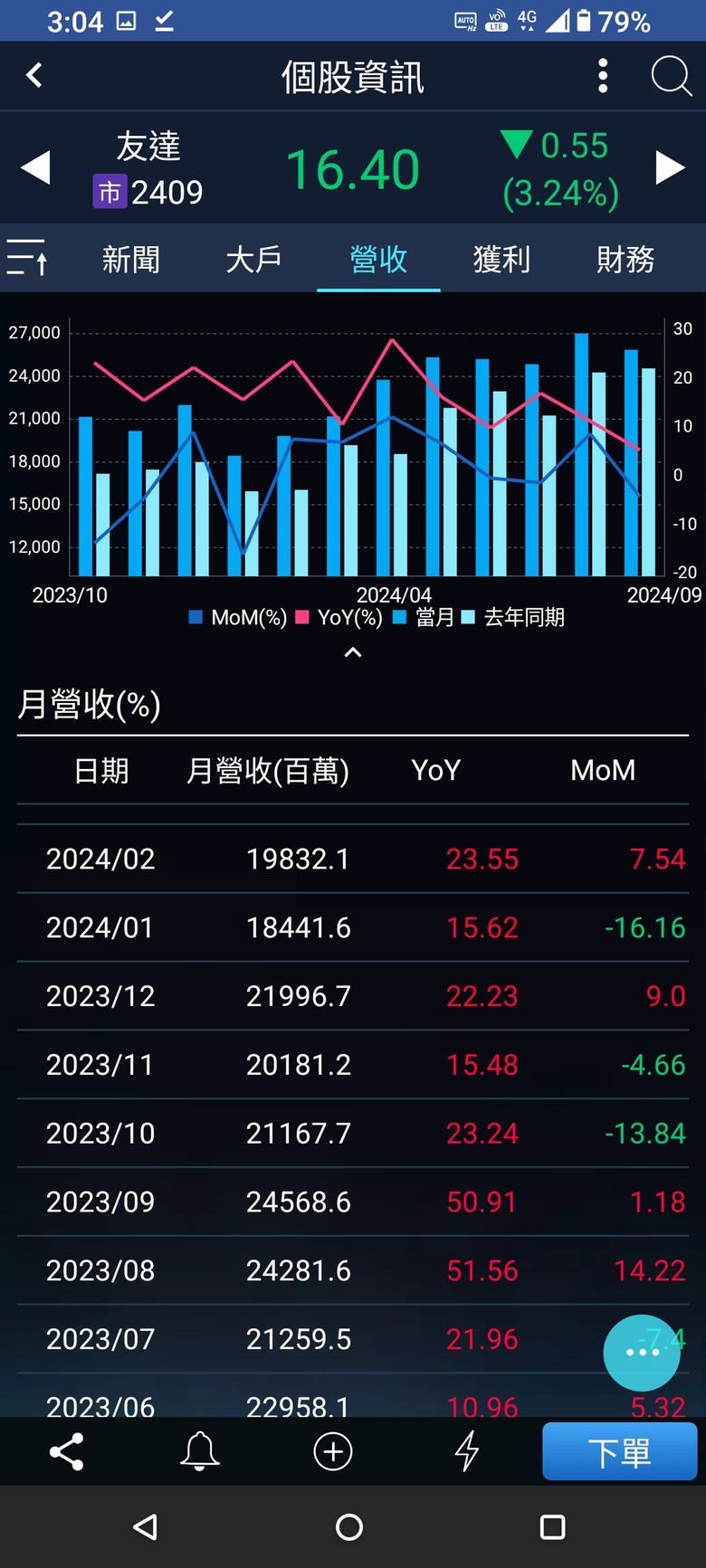Switch to the 新聞 tab
The width and height of the screenshot is (706, 1568).
click(x=131, y=260)
